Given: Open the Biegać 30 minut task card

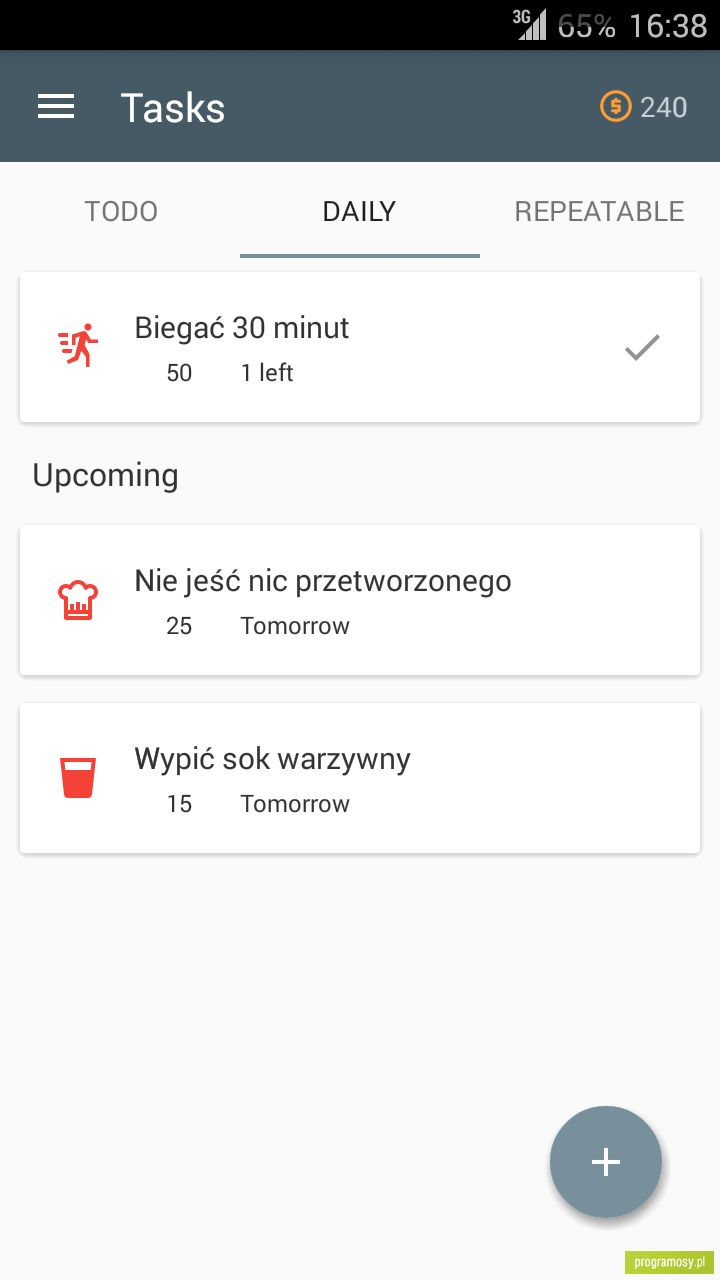Looking at the screenshot, I should (x=360, y=347).
